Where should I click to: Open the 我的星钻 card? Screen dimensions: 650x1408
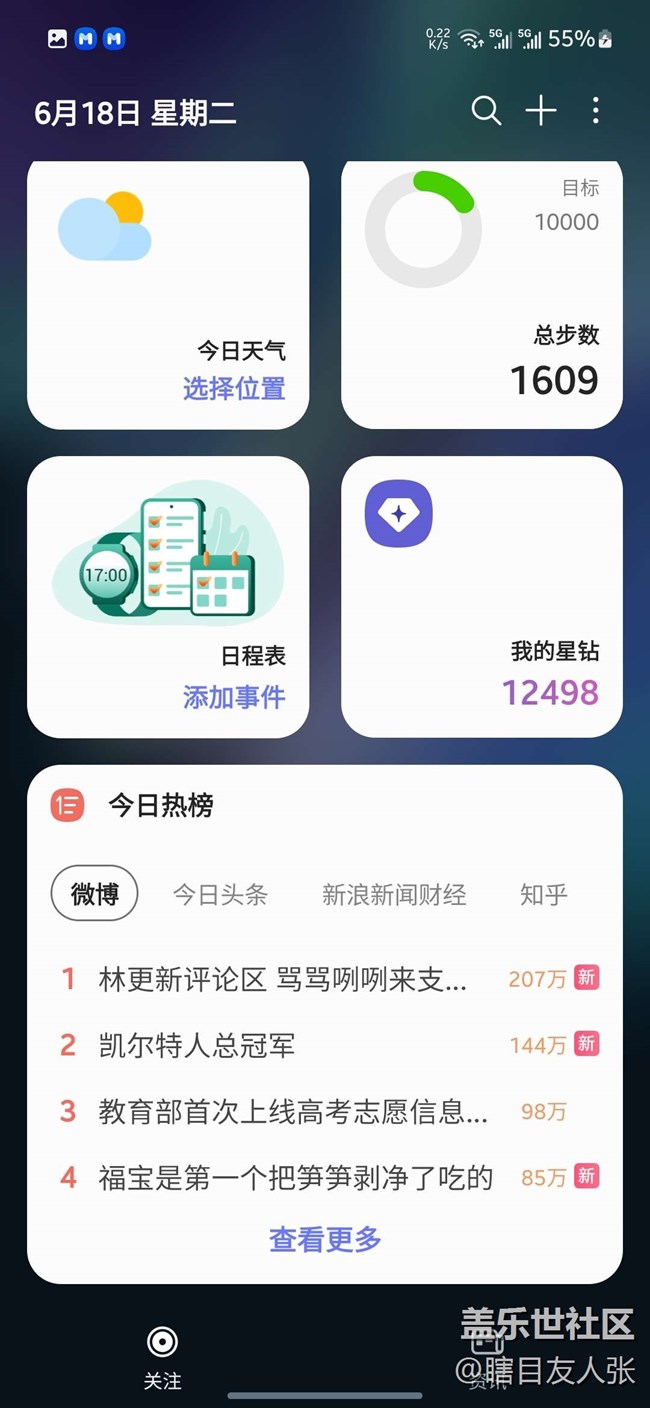482,597
